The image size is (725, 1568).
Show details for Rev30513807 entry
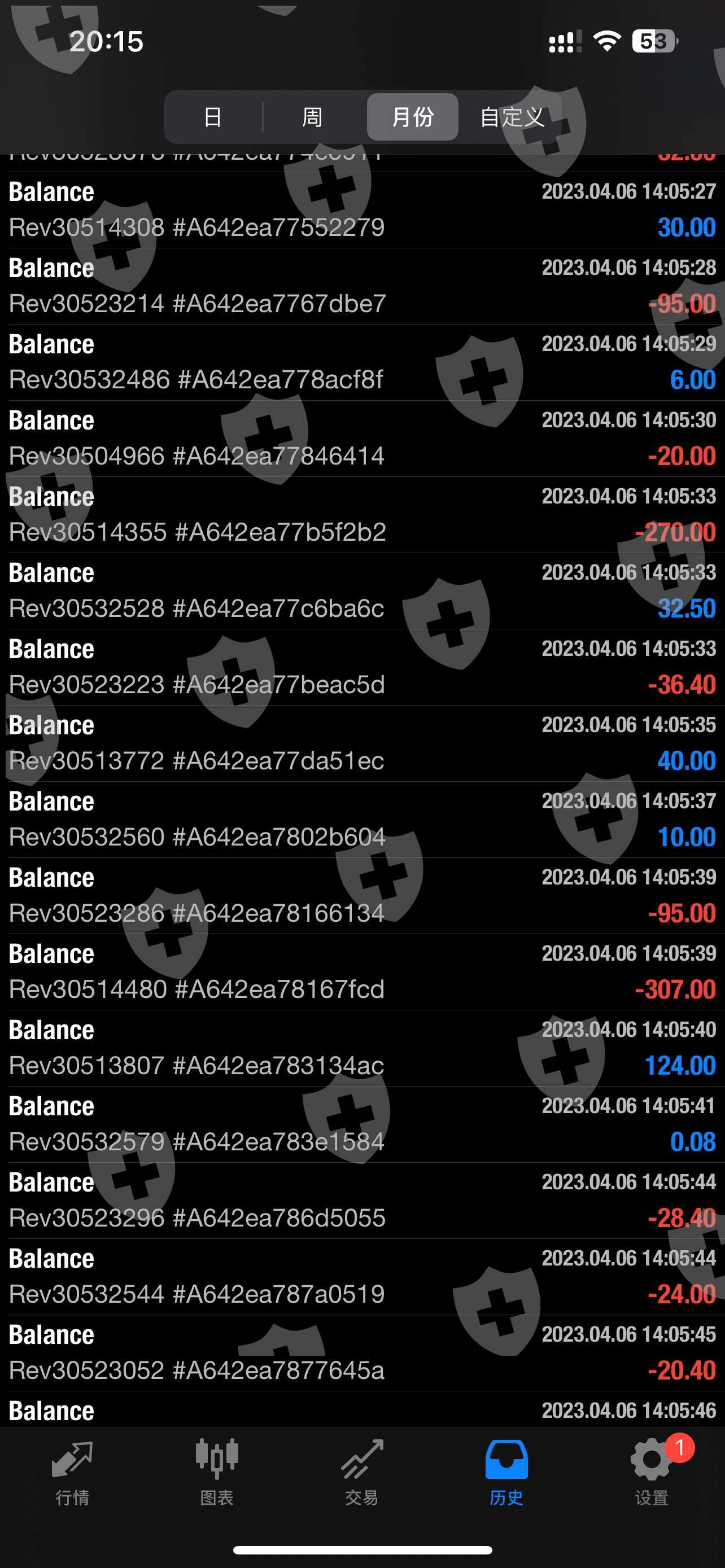(362, 1048)
